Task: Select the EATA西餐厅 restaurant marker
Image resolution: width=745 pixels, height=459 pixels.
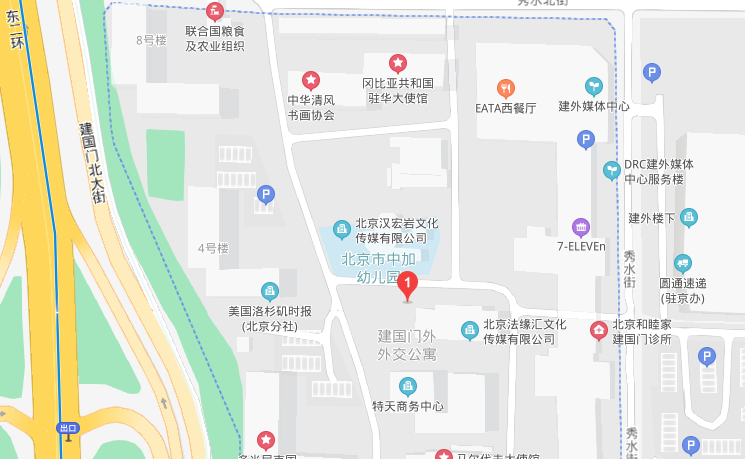Action: click(x=506, y=87)
